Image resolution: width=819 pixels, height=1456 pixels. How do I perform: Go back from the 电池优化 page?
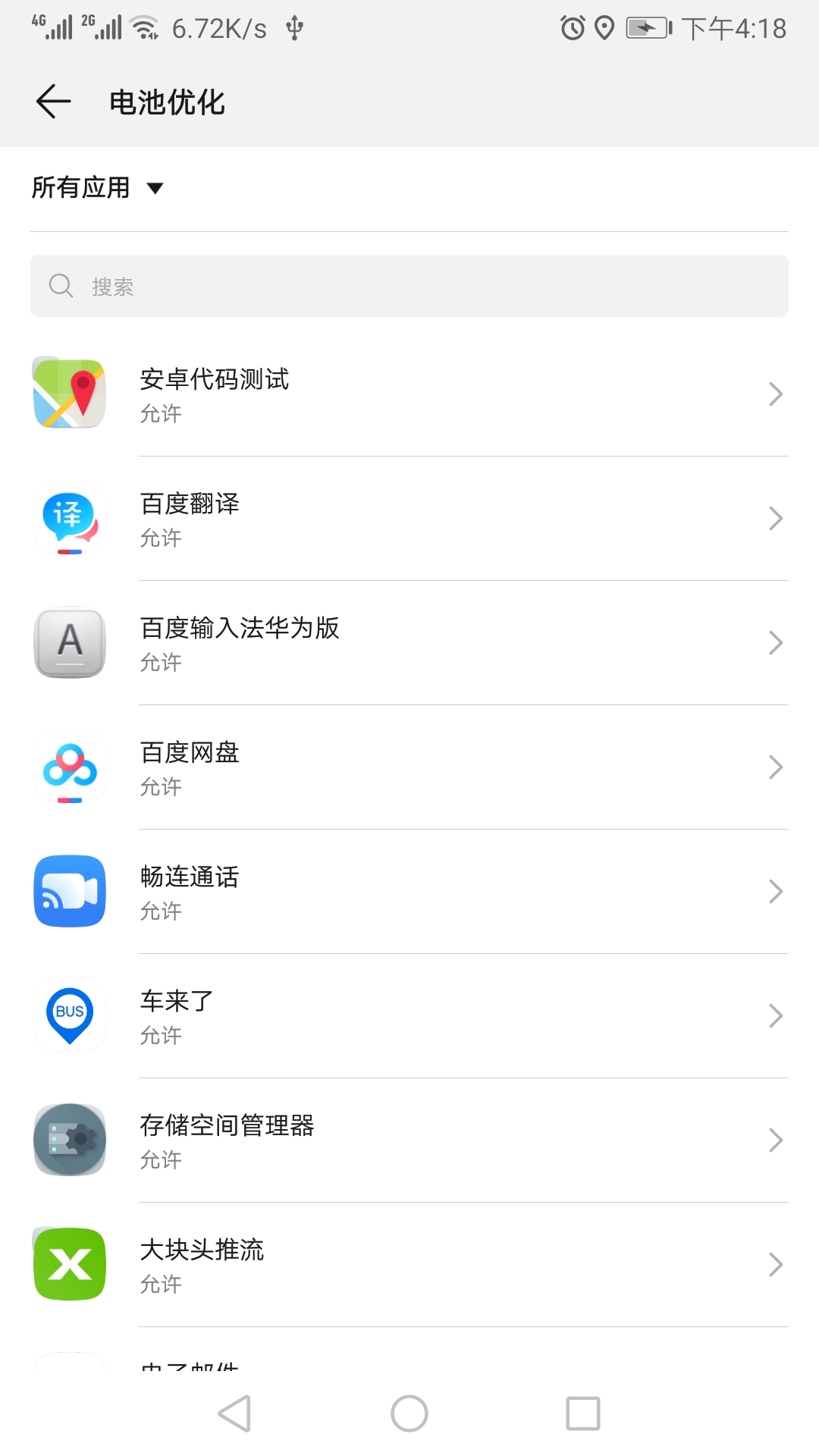click(53, 102)
